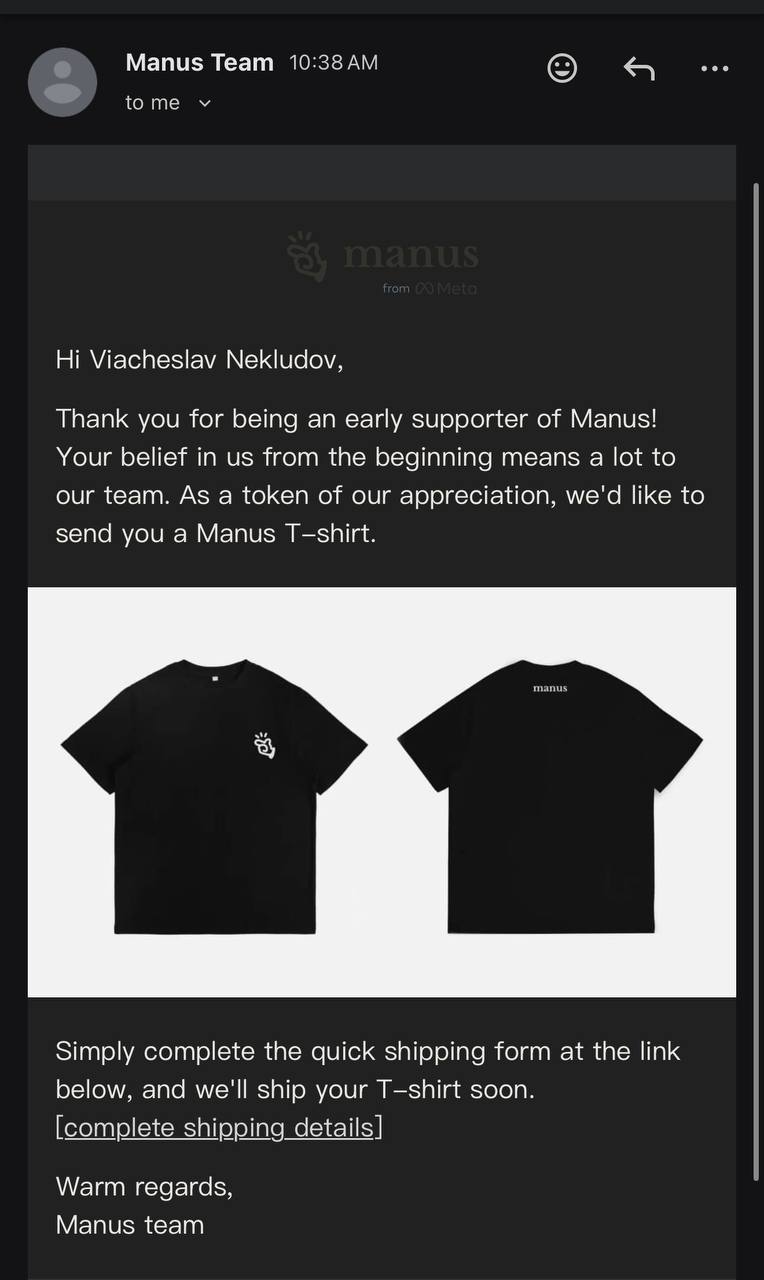This screenshot has height=1280, width=764.
Task: Open the Manus T-shirt image
Action: [381, 791]
